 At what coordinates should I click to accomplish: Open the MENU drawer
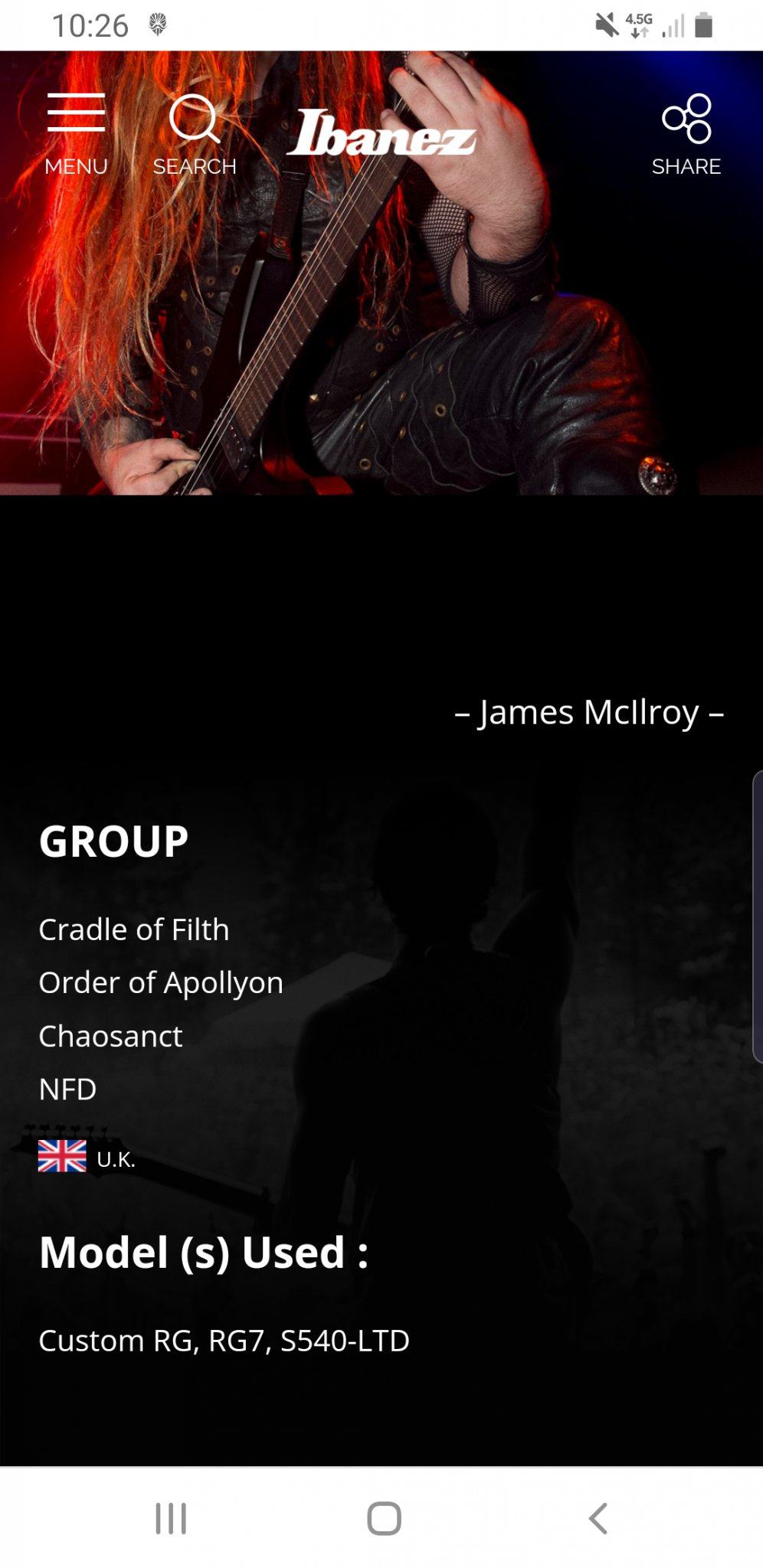point(76,132)
